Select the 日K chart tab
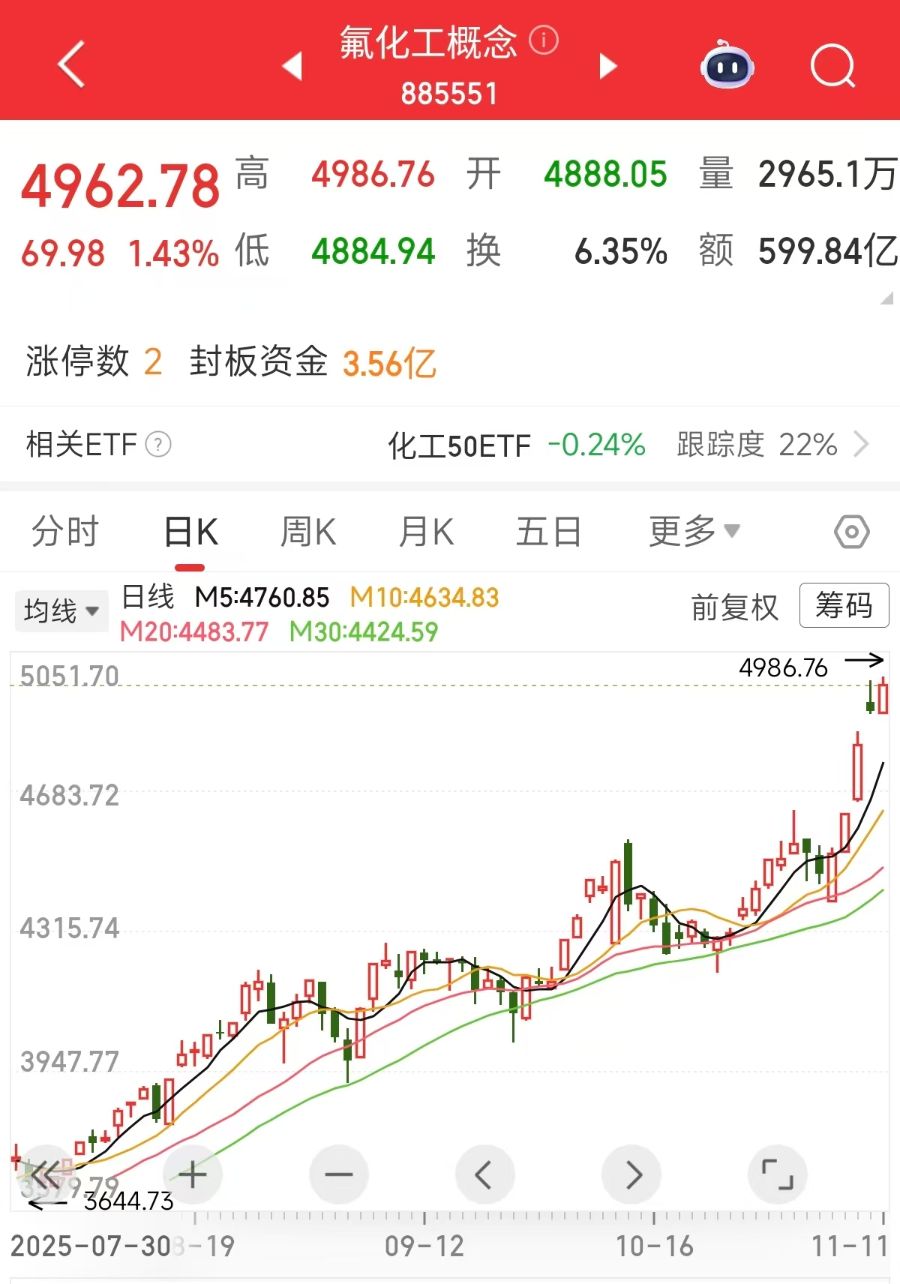 [190, 532]
